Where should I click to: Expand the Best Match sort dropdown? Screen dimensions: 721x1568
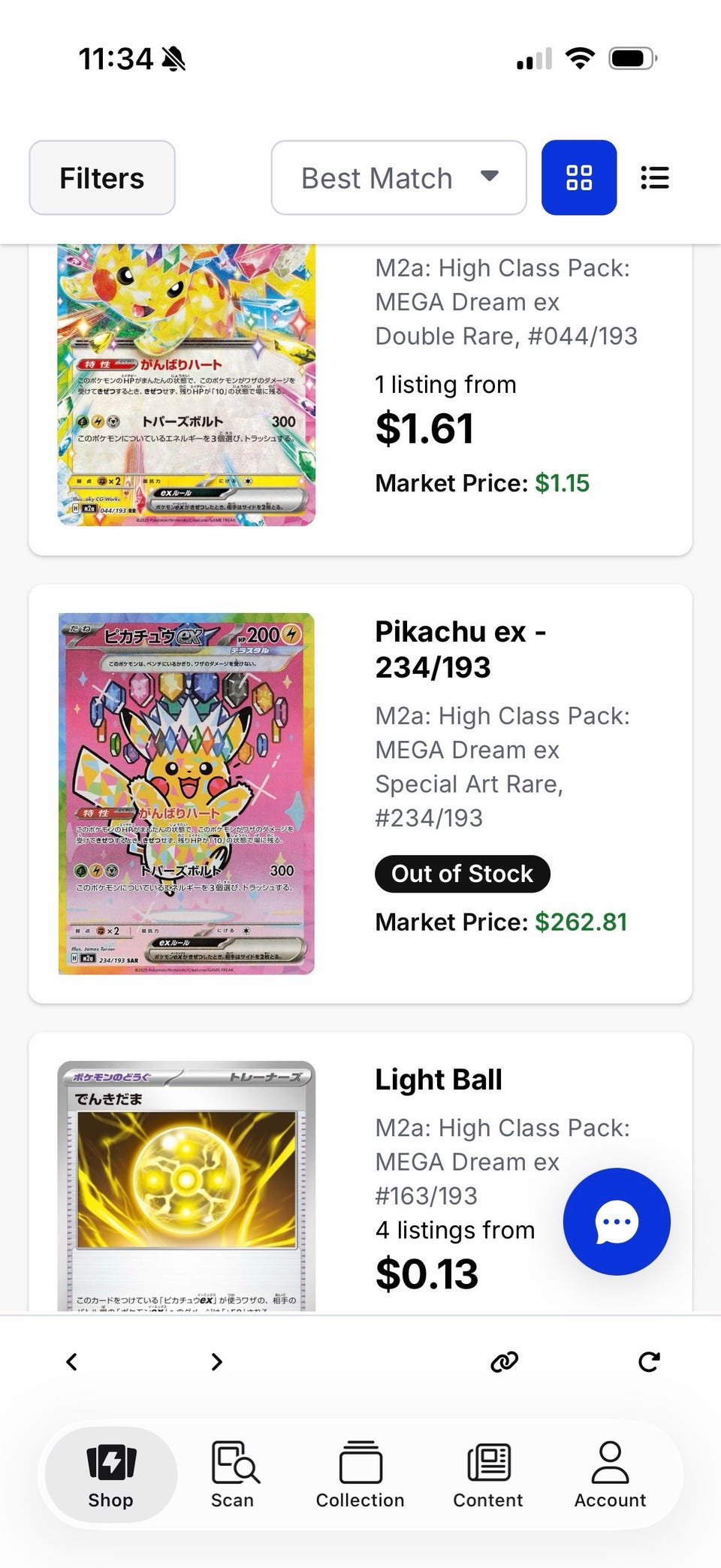point(399,178)
